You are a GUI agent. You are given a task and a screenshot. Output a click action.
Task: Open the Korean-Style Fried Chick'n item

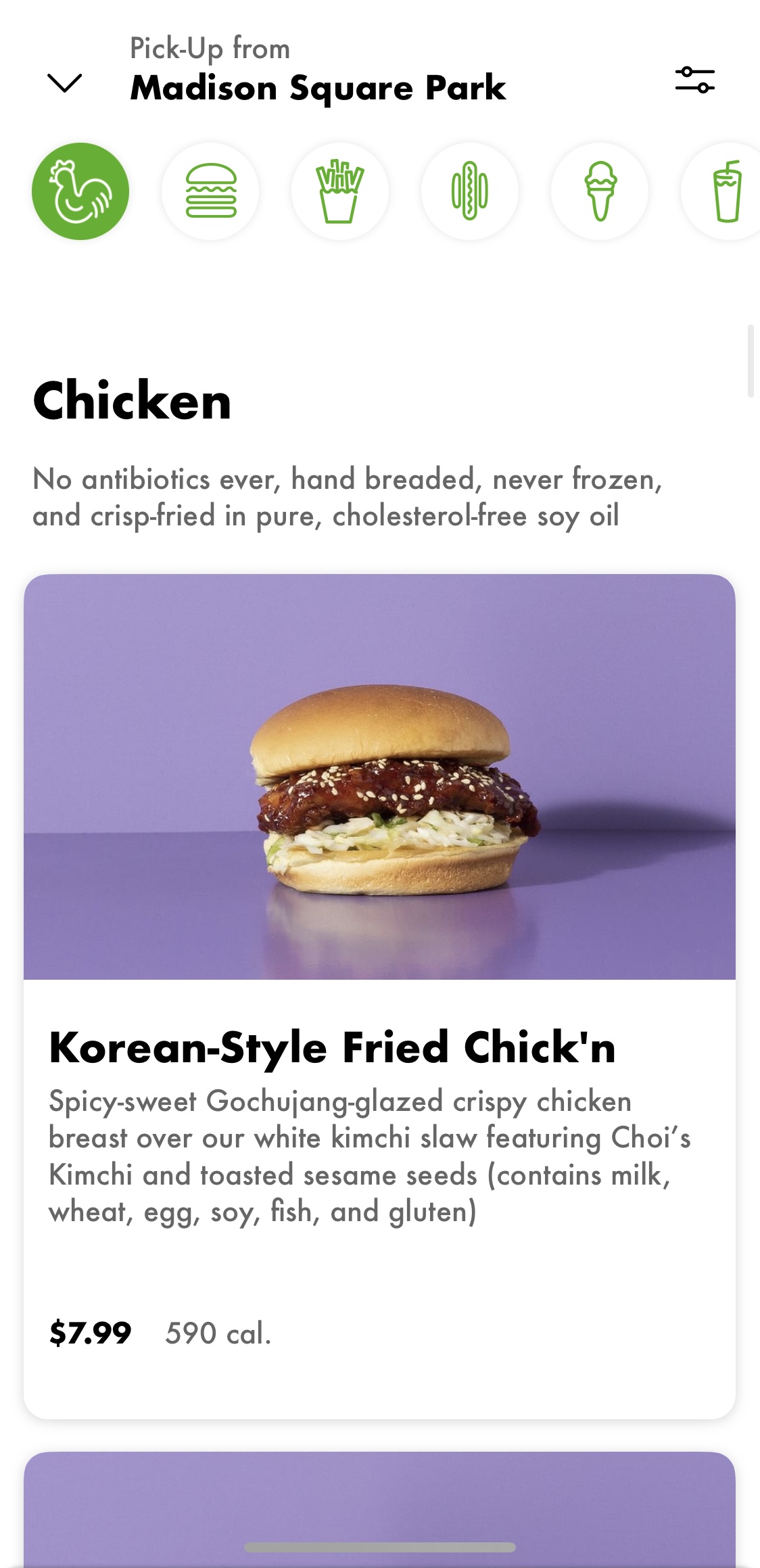click(x=380, y=1082)
